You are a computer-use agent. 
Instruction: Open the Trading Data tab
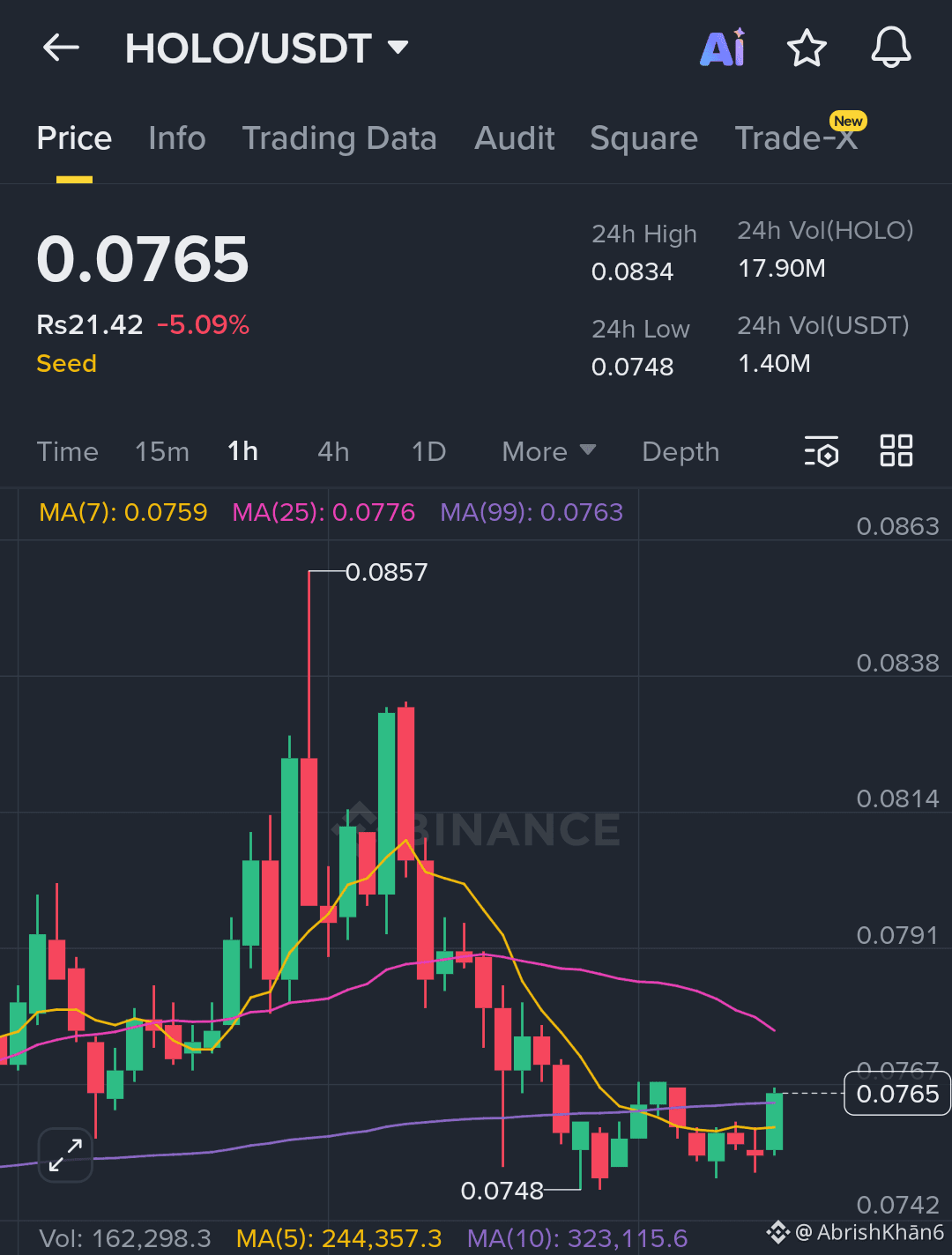(339, 138)
